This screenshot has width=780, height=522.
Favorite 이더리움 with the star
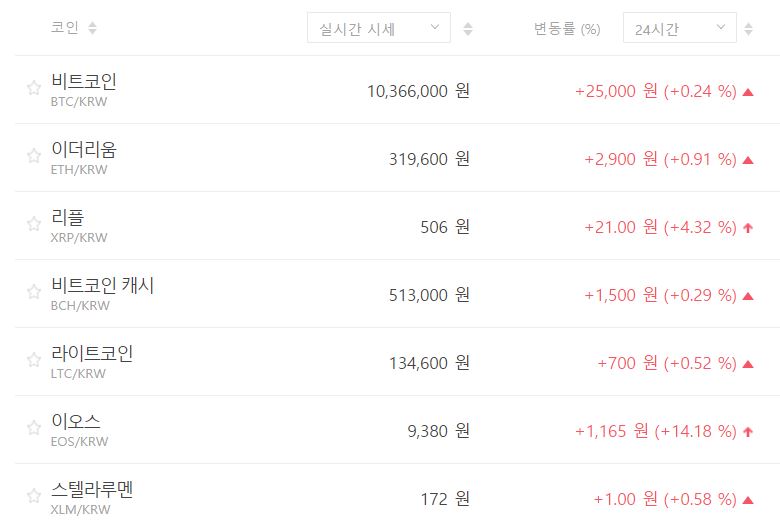33,157
